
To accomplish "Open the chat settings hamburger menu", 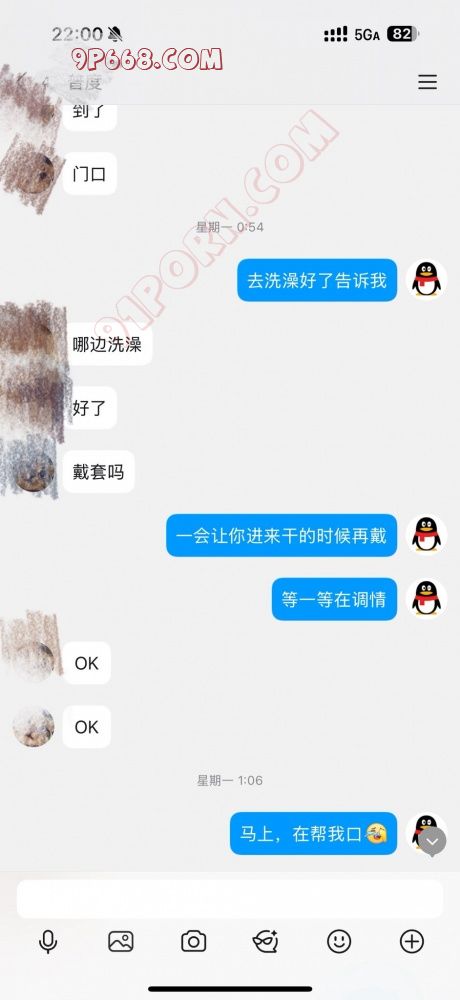I will 427,82.
